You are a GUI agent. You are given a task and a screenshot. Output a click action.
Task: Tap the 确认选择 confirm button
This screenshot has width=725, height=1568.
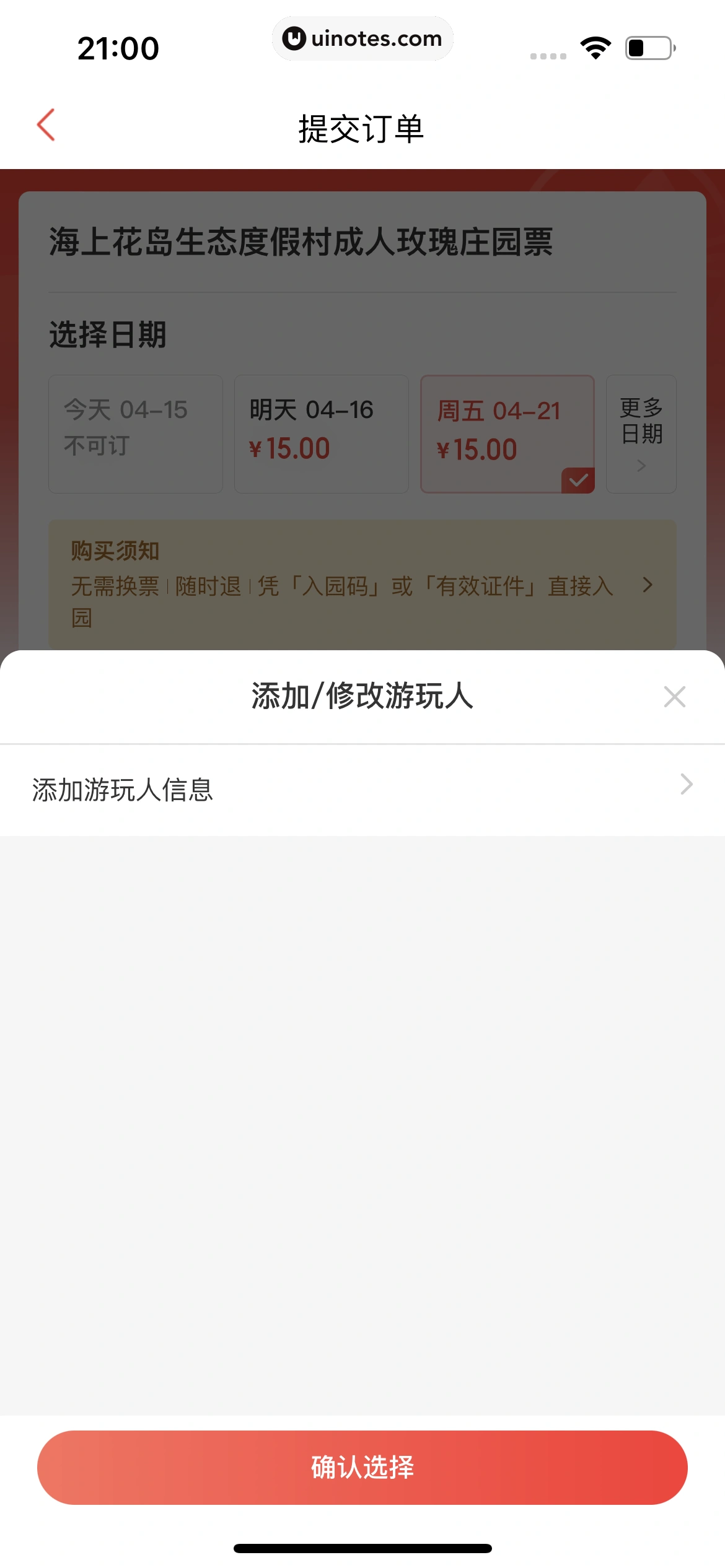tap(362, 1467)
